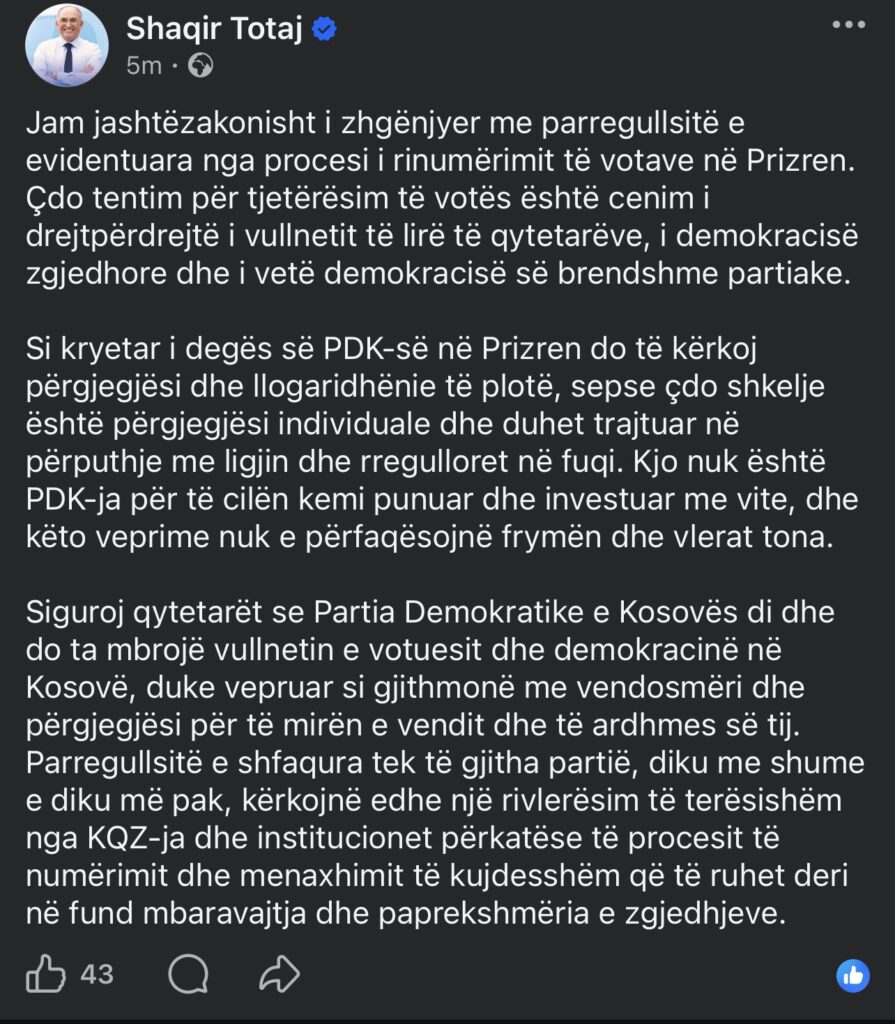Like Shaqir Totaj's post
895x1024 pixels.
click(47, 973)
